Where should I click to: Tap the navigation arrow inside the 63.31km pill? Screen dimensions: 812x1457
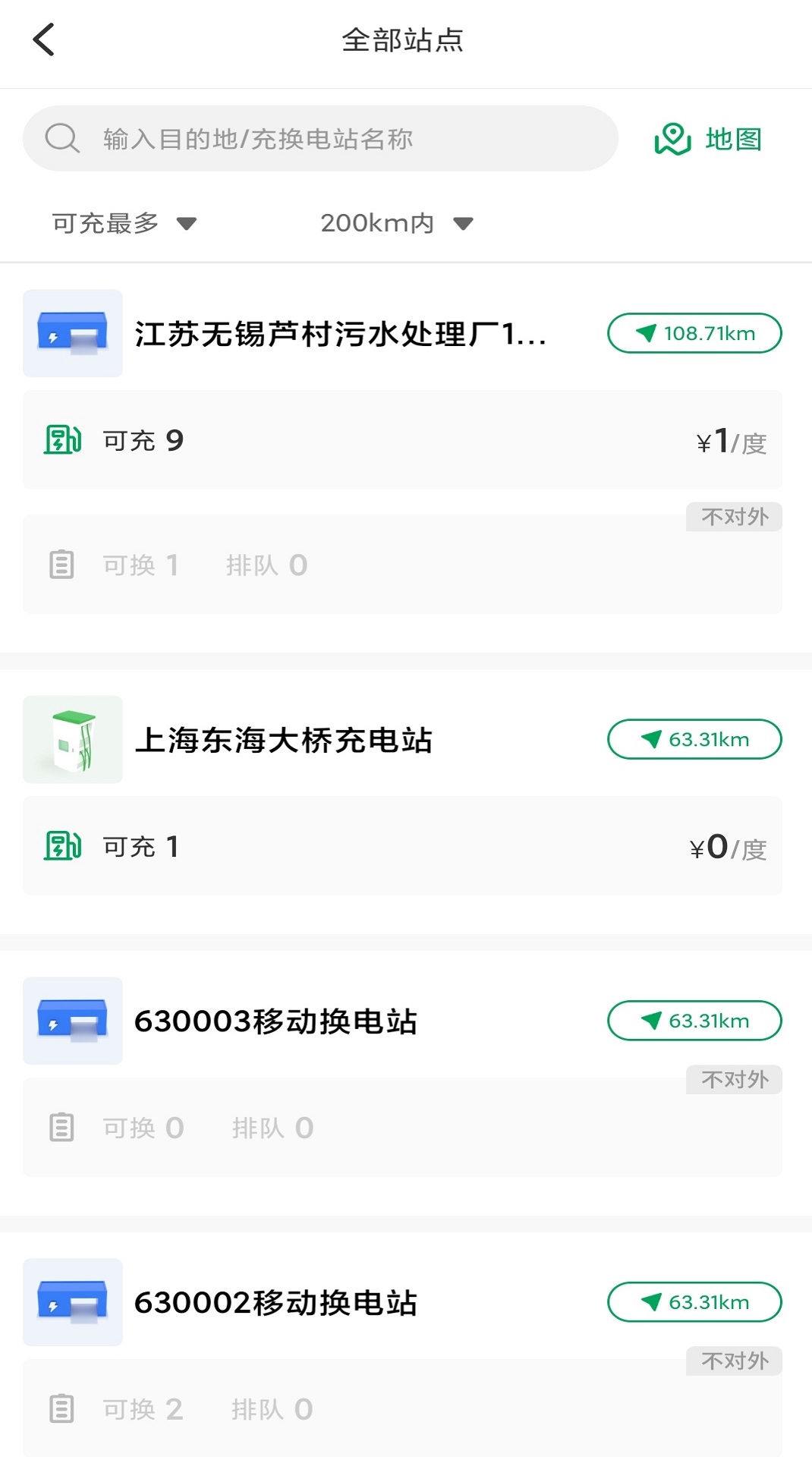tap(650, 738)
